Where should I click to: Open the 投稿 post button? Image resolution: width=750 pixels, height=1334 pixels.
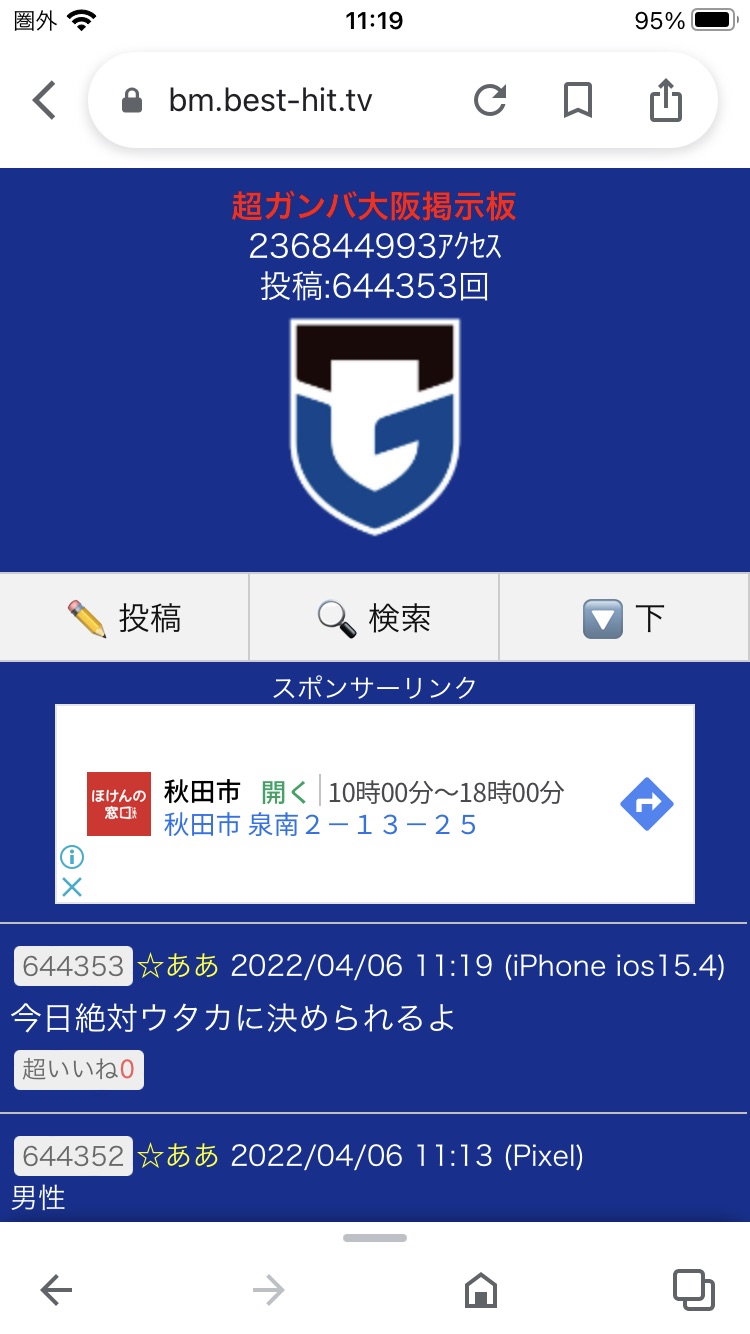(124, 618)
